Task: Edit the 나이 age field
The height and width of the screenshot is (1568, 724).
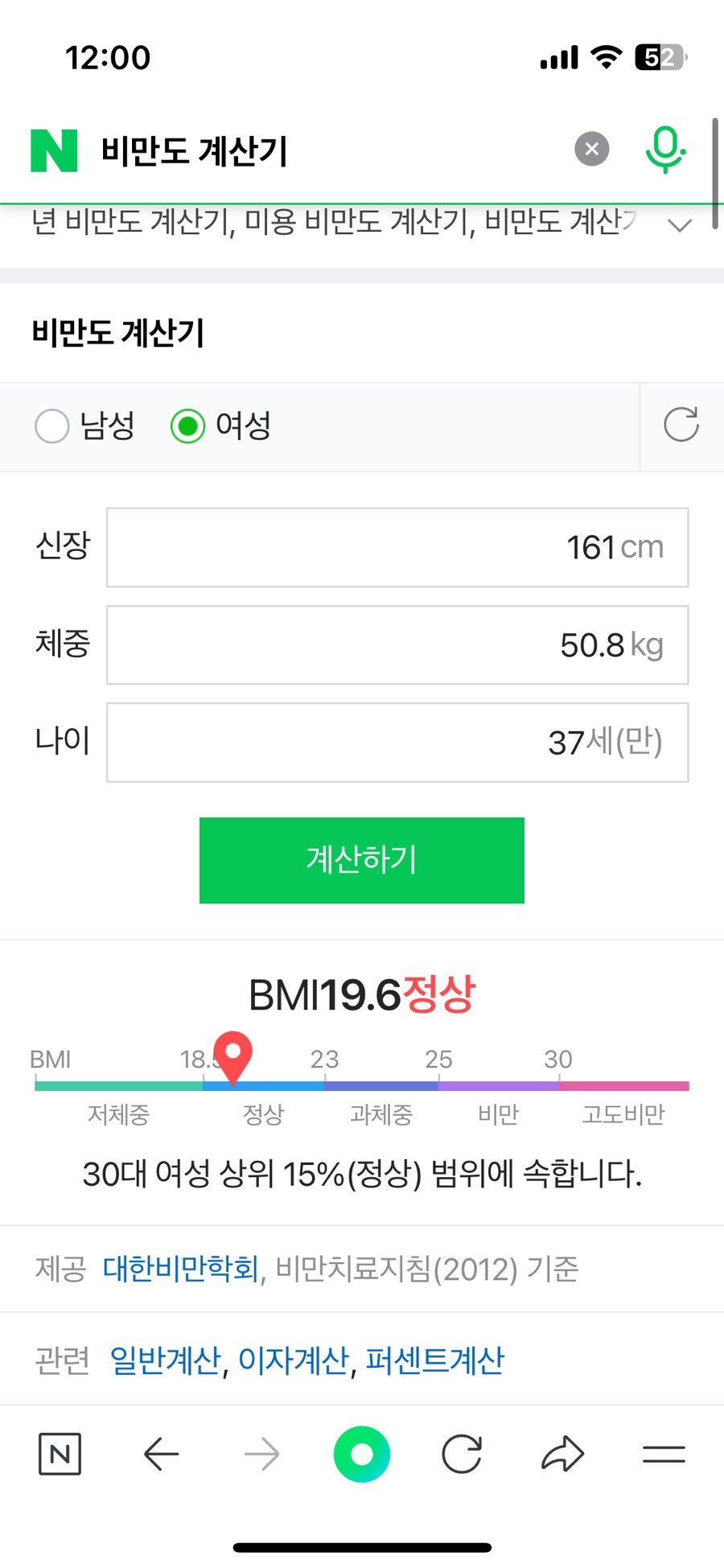Action: (397, 743)
